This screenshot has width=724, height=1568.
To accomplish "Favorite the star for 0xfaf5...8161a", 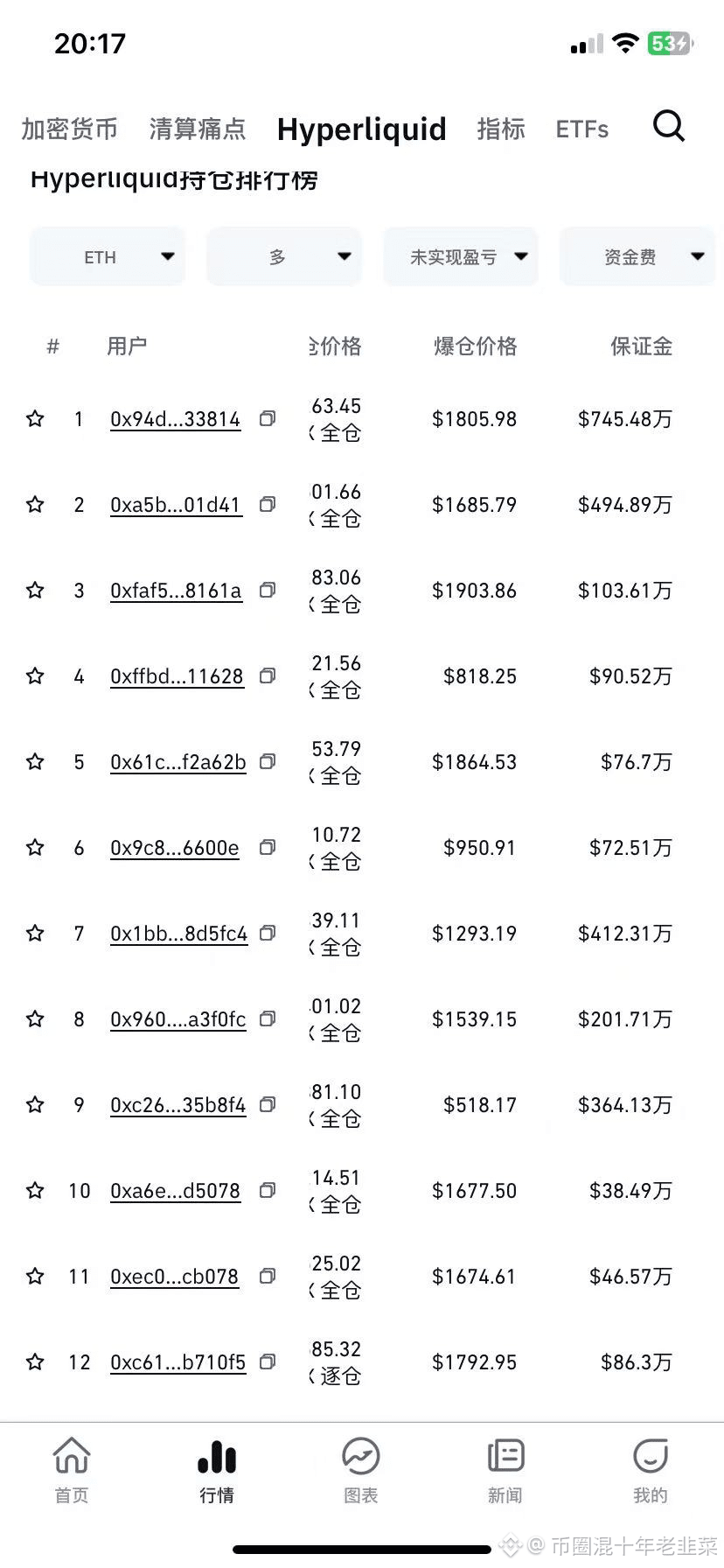I will [x=35, y=591].
